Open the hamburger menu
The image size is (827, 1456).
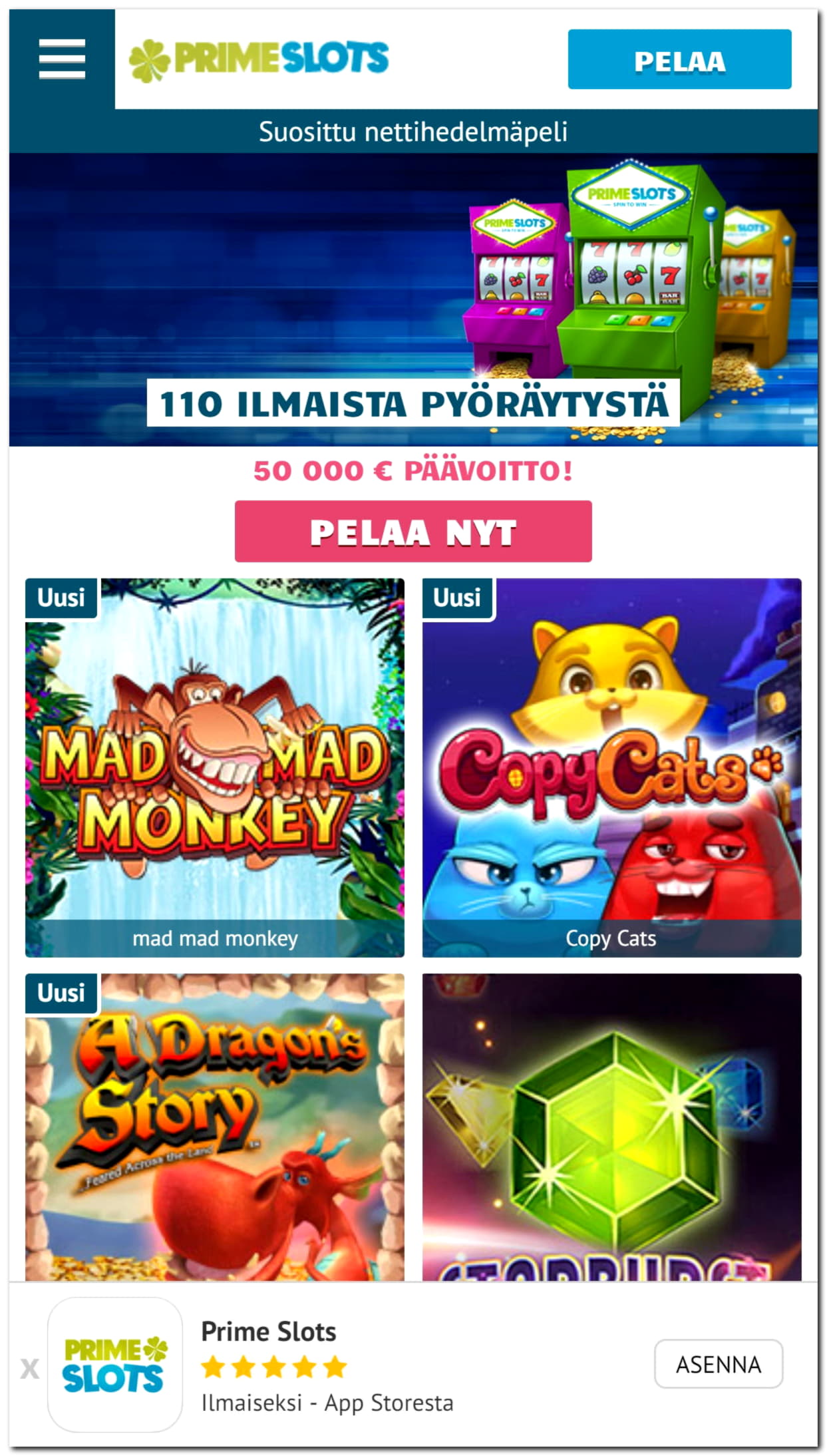62,59
